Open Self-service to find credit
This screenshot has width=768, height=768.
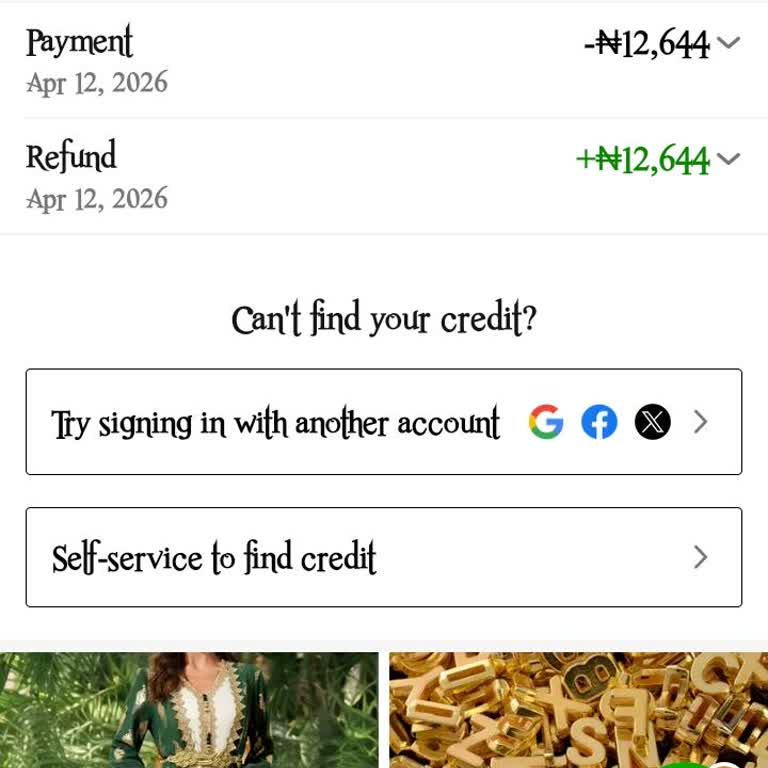[x=383, y=557]
